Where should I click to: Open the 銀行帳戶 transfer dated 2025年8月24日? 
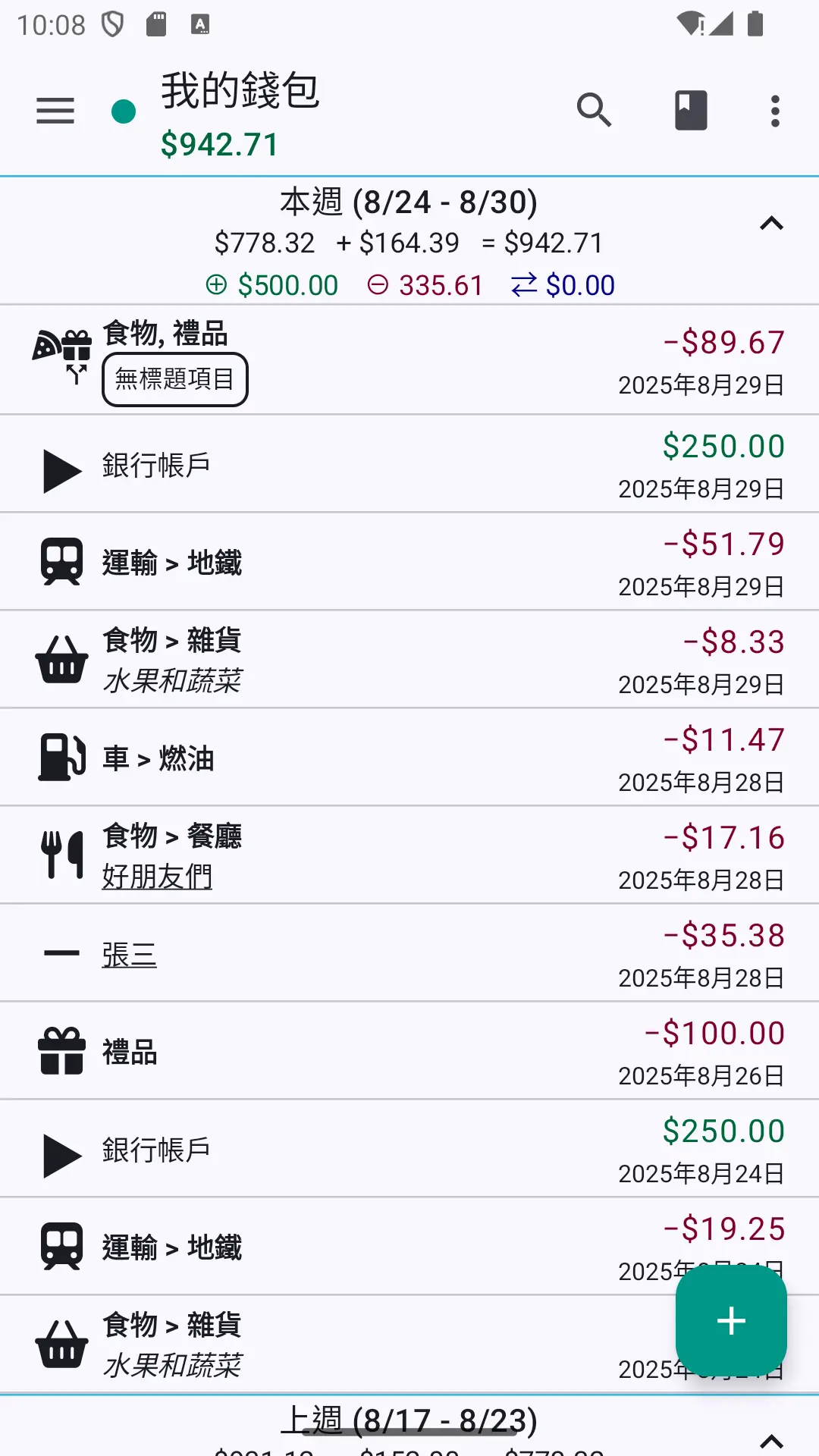(409, 1149)
